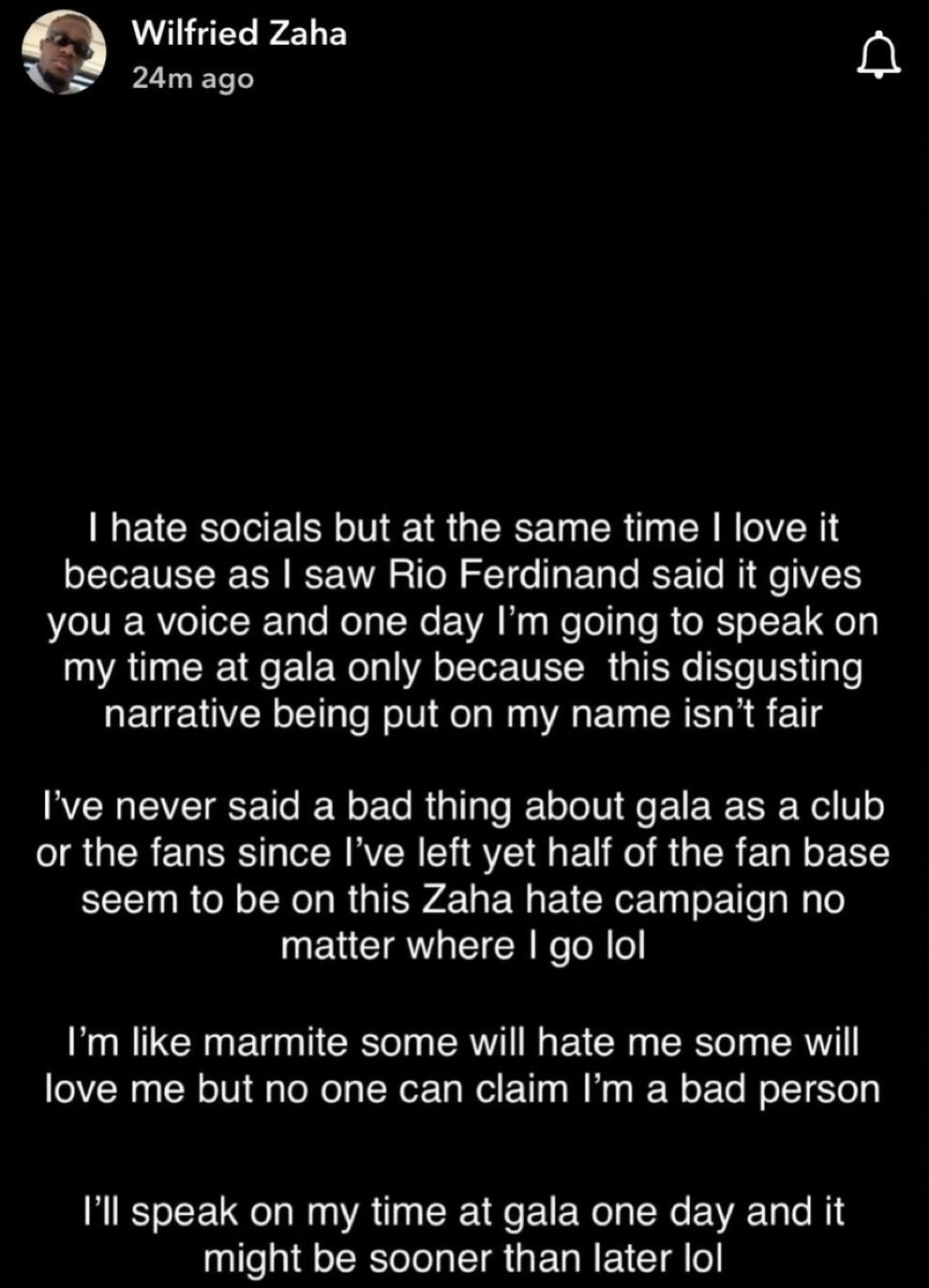
Task: Toggle story notifications bell
Action: point(878,56)
